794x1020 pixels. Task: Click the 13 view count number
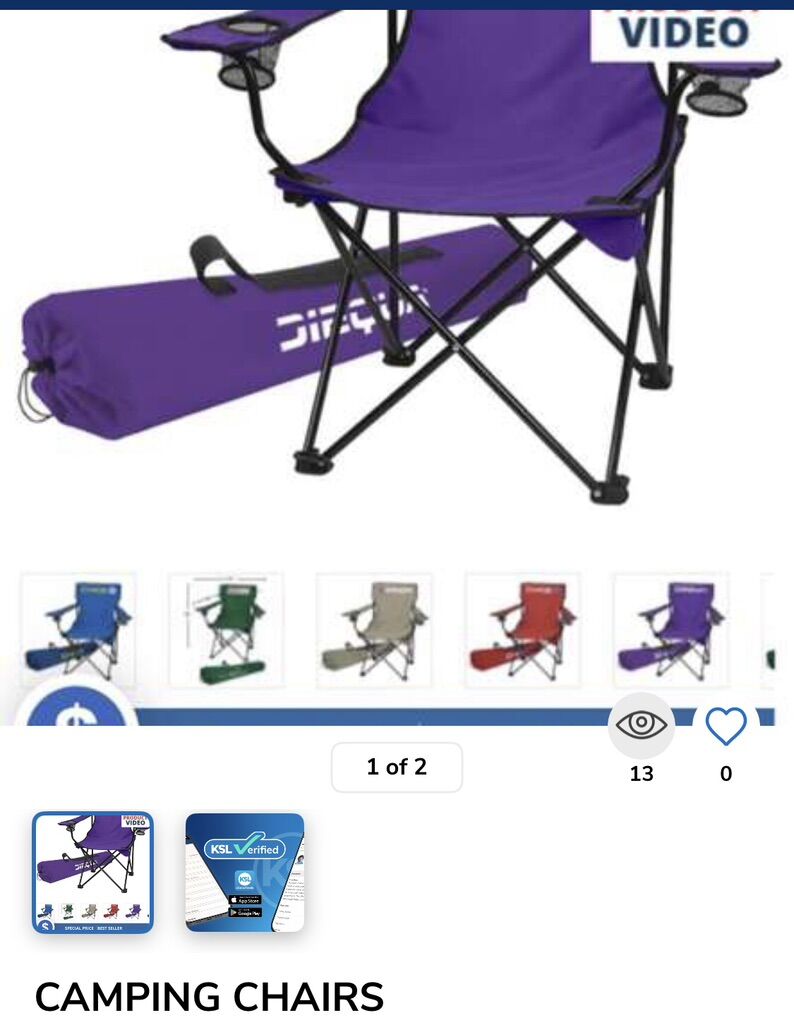643,773
